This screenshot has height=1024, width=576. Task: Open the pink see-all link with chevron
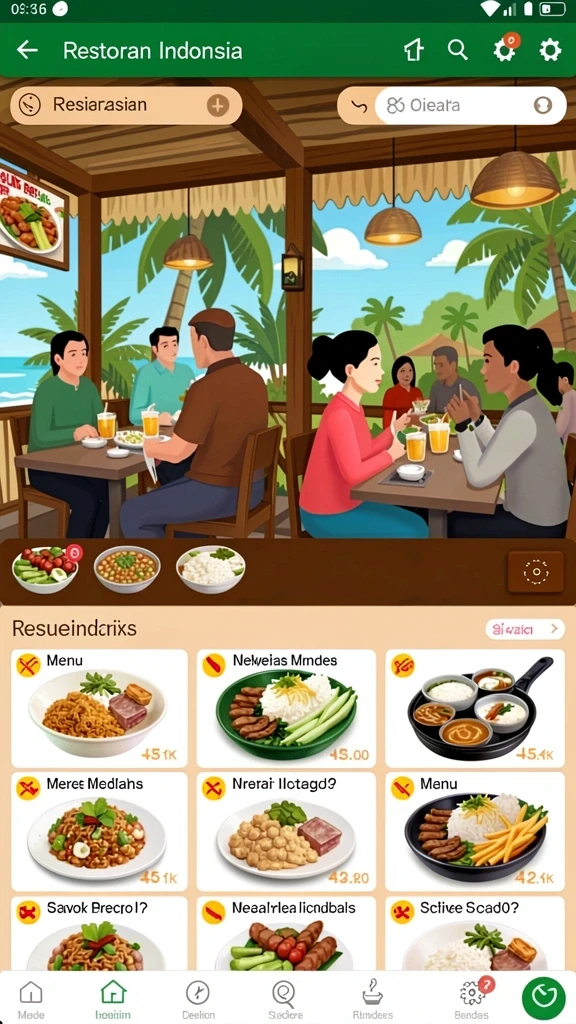click(x=524, y=629)
